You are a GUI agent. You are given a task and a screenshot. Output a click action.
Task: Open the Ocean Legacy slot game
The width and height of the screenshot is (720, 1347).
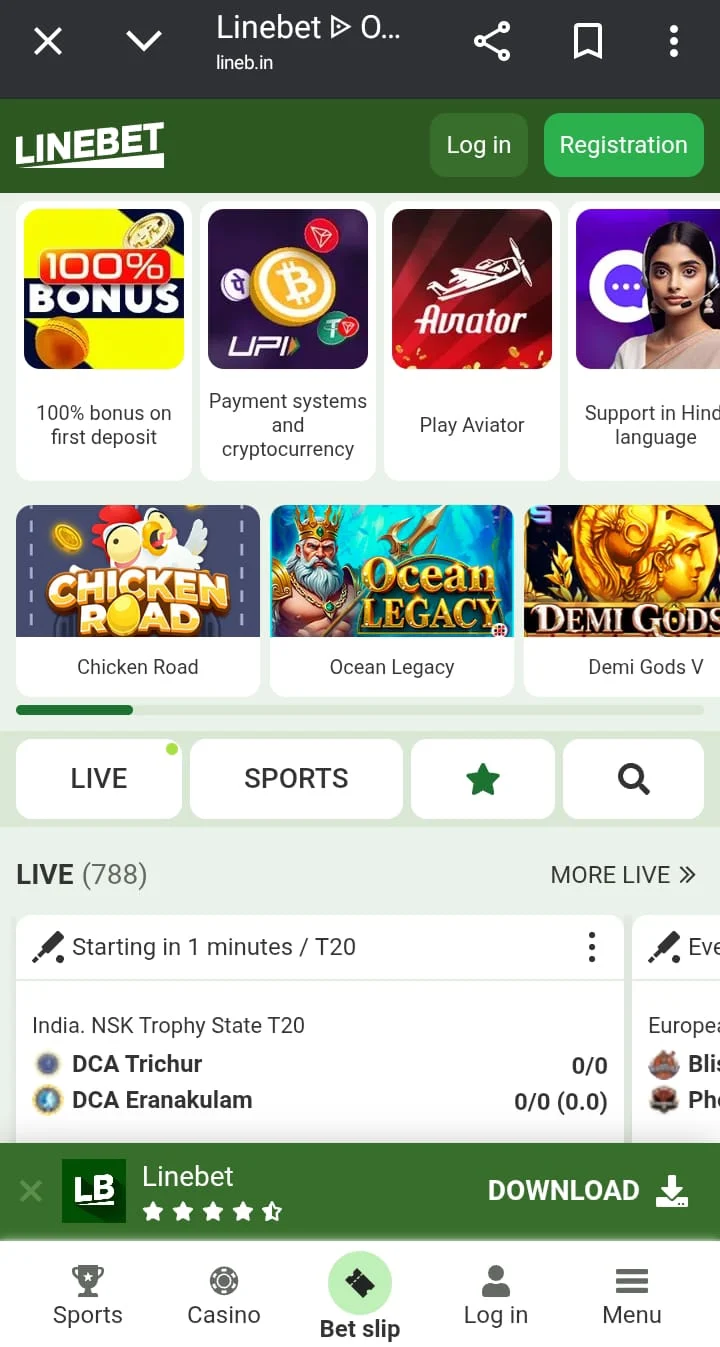392,600
